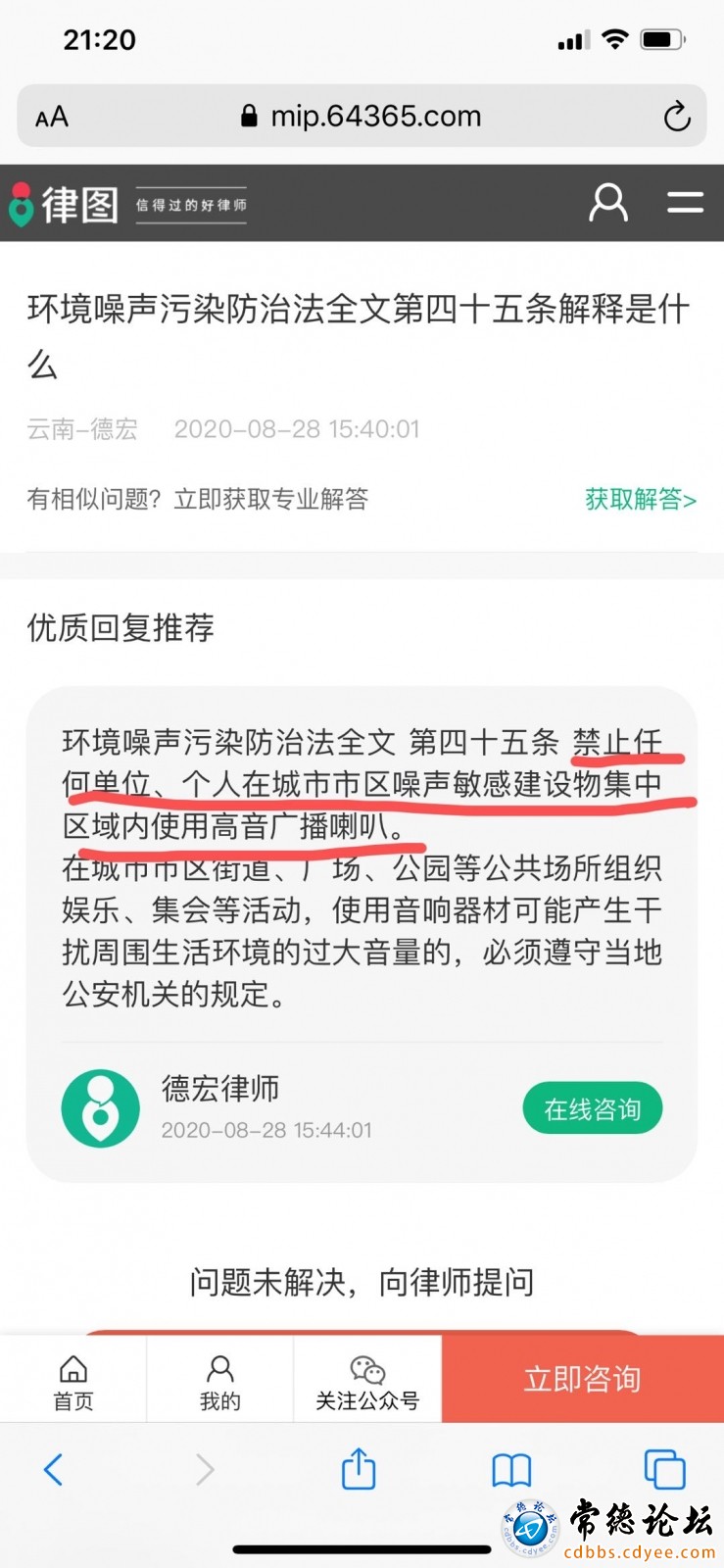Viewport: 724px width, 1568px height.
Task: Switch to the 我的 tab
Action: (x=219, y=1382)
